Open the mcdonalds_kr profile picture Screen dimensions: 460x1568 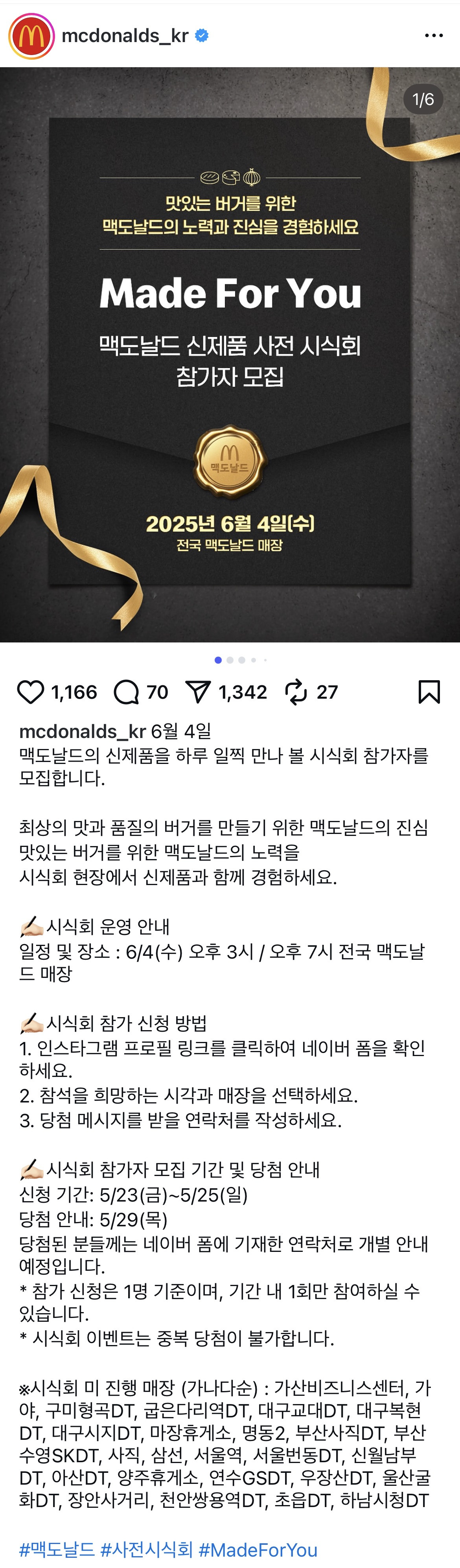click(x=31, y=36)
